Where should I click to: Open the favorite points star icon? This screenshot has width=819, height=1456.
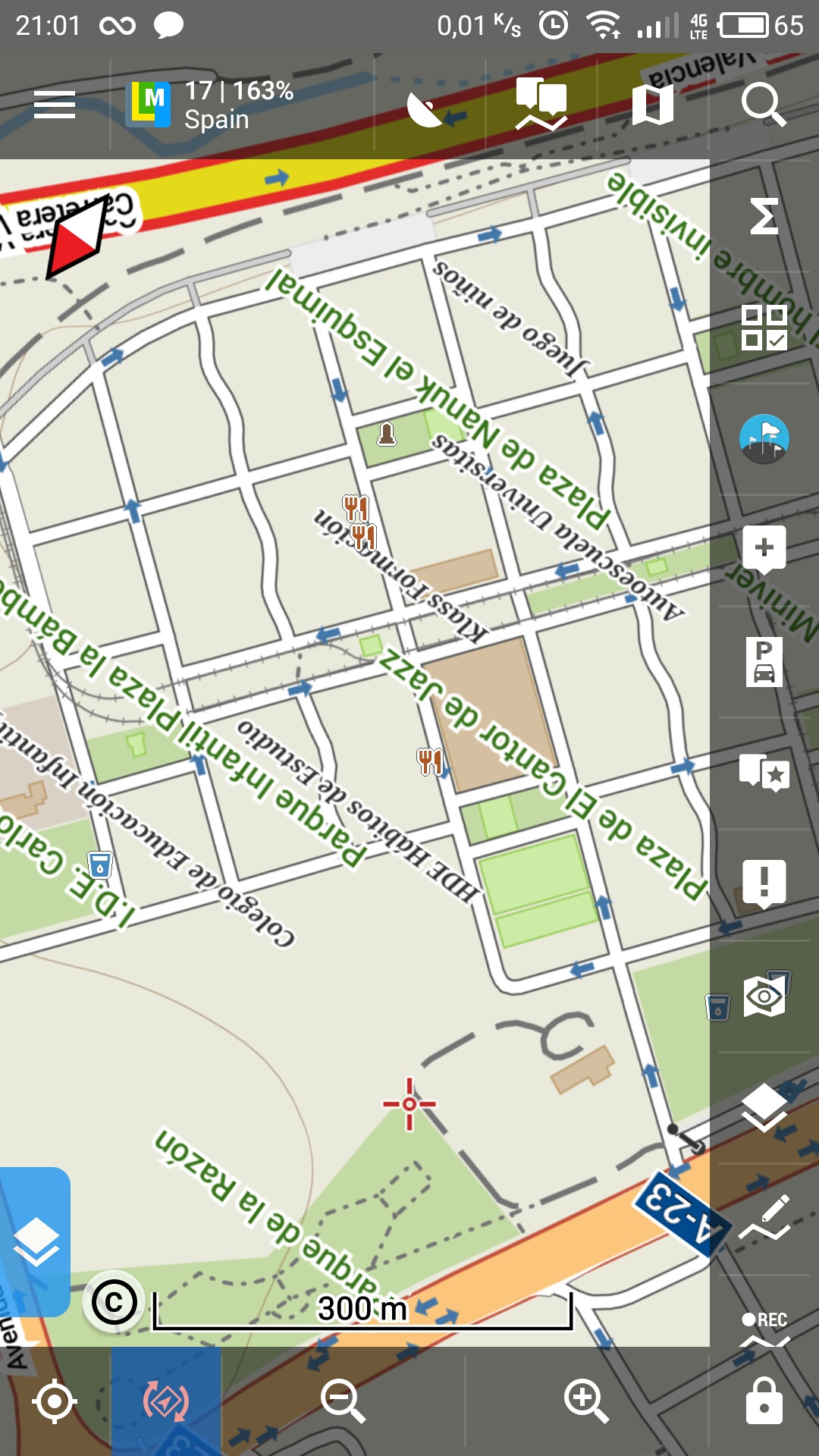pos(764,773)
